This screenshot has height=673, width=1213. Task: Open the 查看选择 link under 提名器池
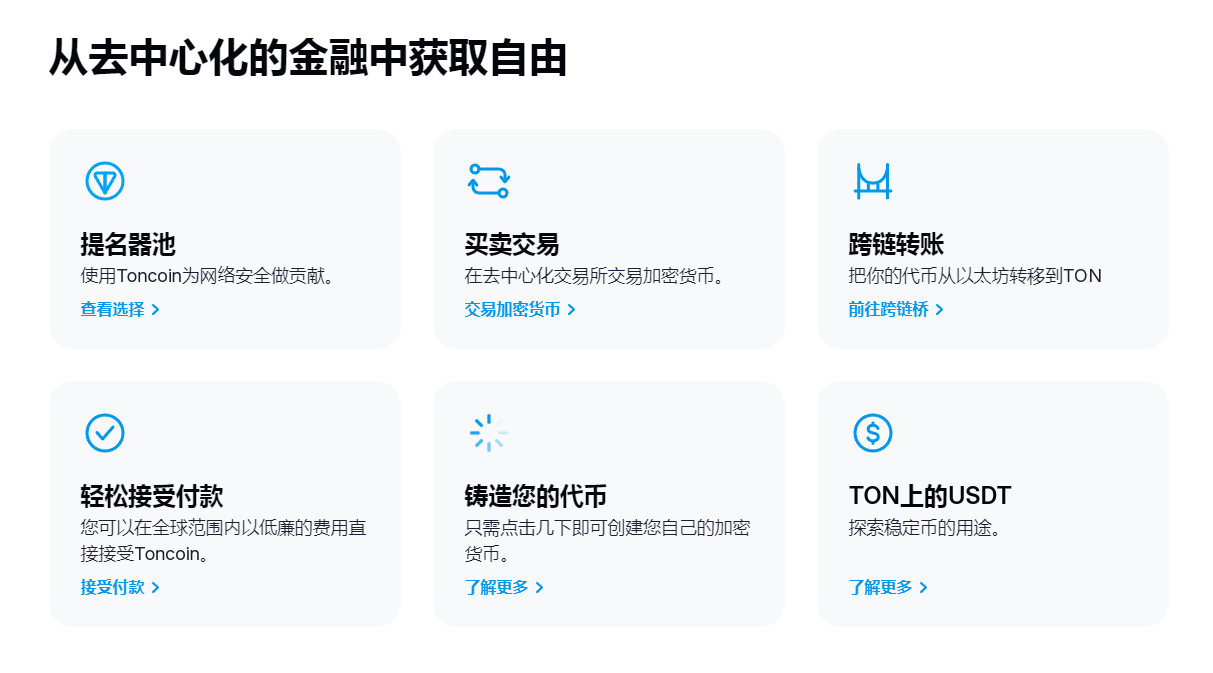point(120,310)
